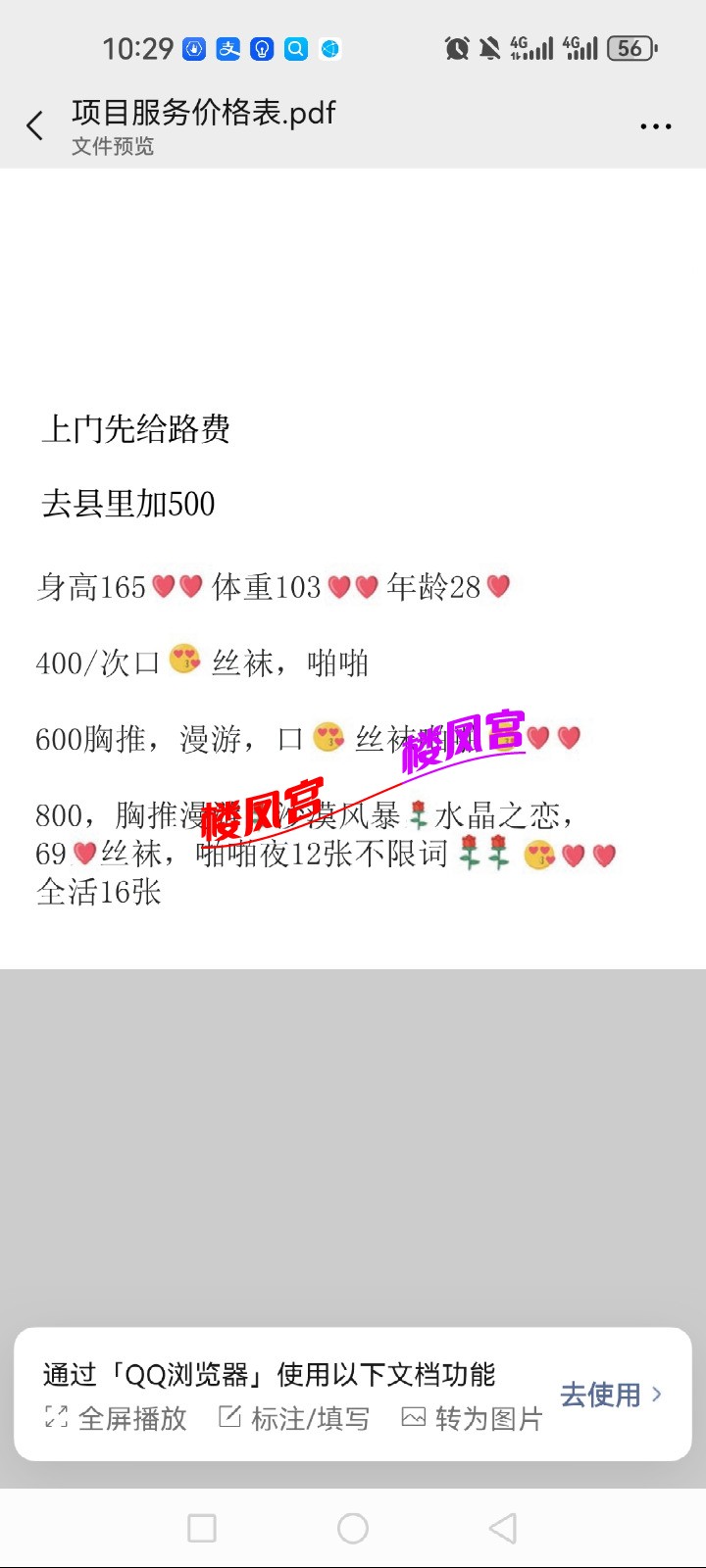Open the three-dot more options menu
Screen dimensions: 706x1568
tap(655, 125)
